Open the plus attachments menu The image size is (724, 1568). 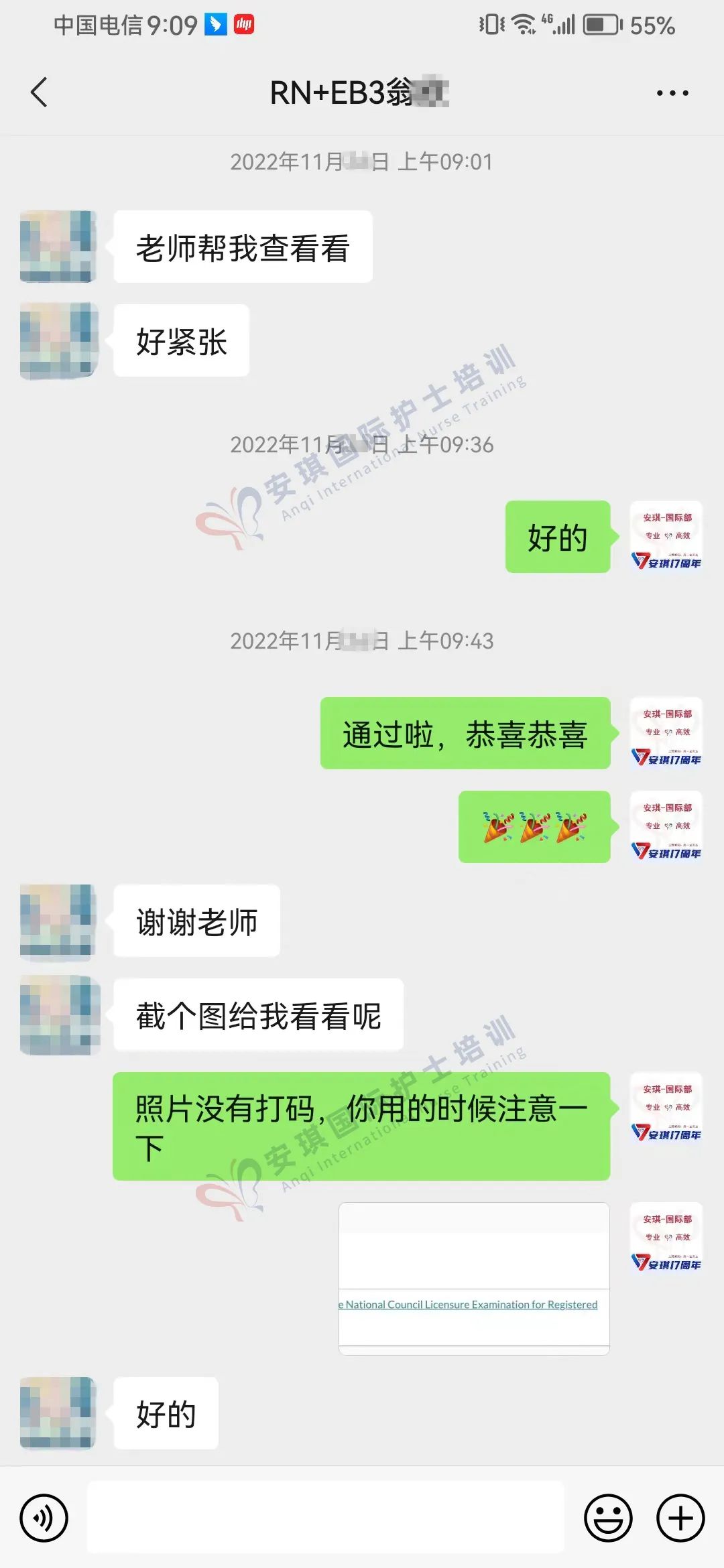(680, 1518)
